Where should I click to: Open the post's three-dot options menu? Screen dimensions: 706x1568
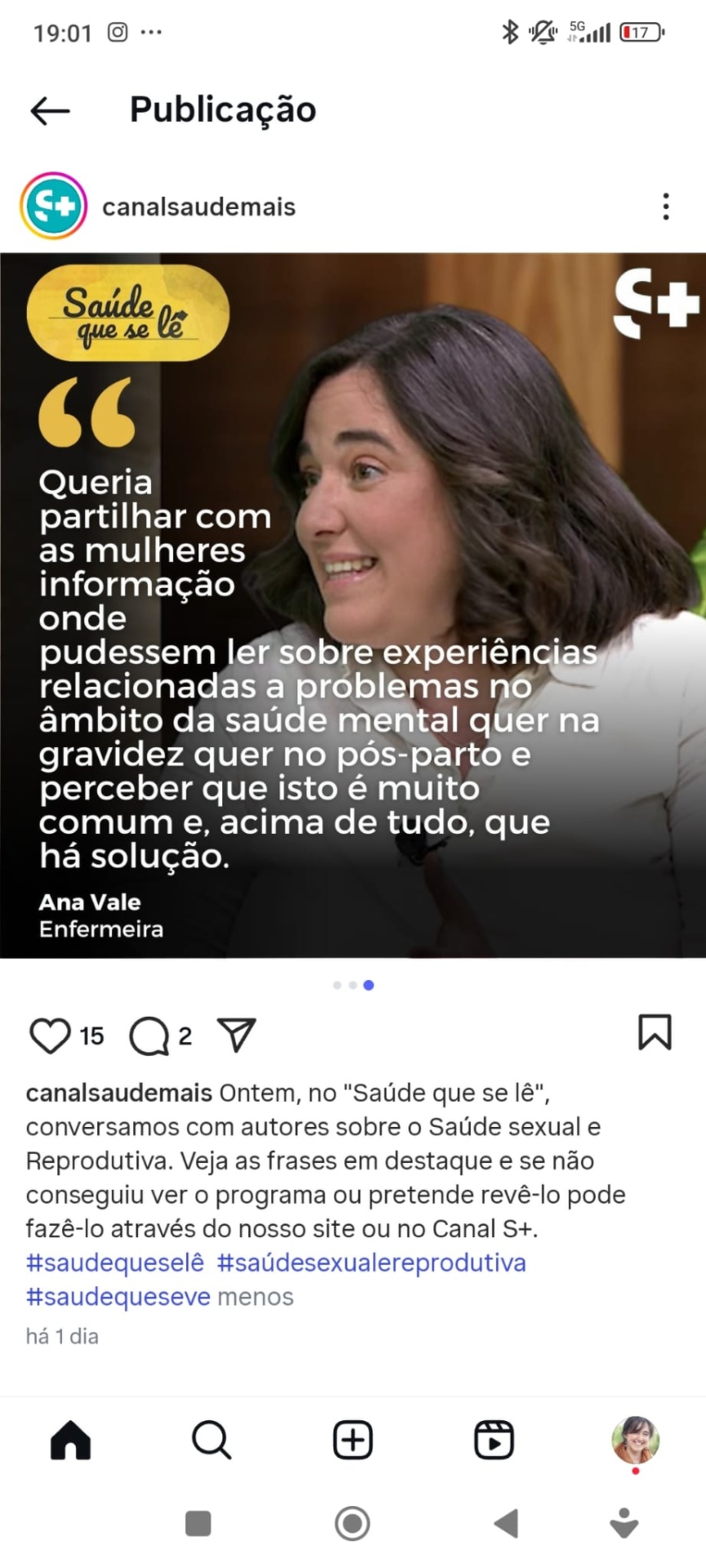point(666,207)
